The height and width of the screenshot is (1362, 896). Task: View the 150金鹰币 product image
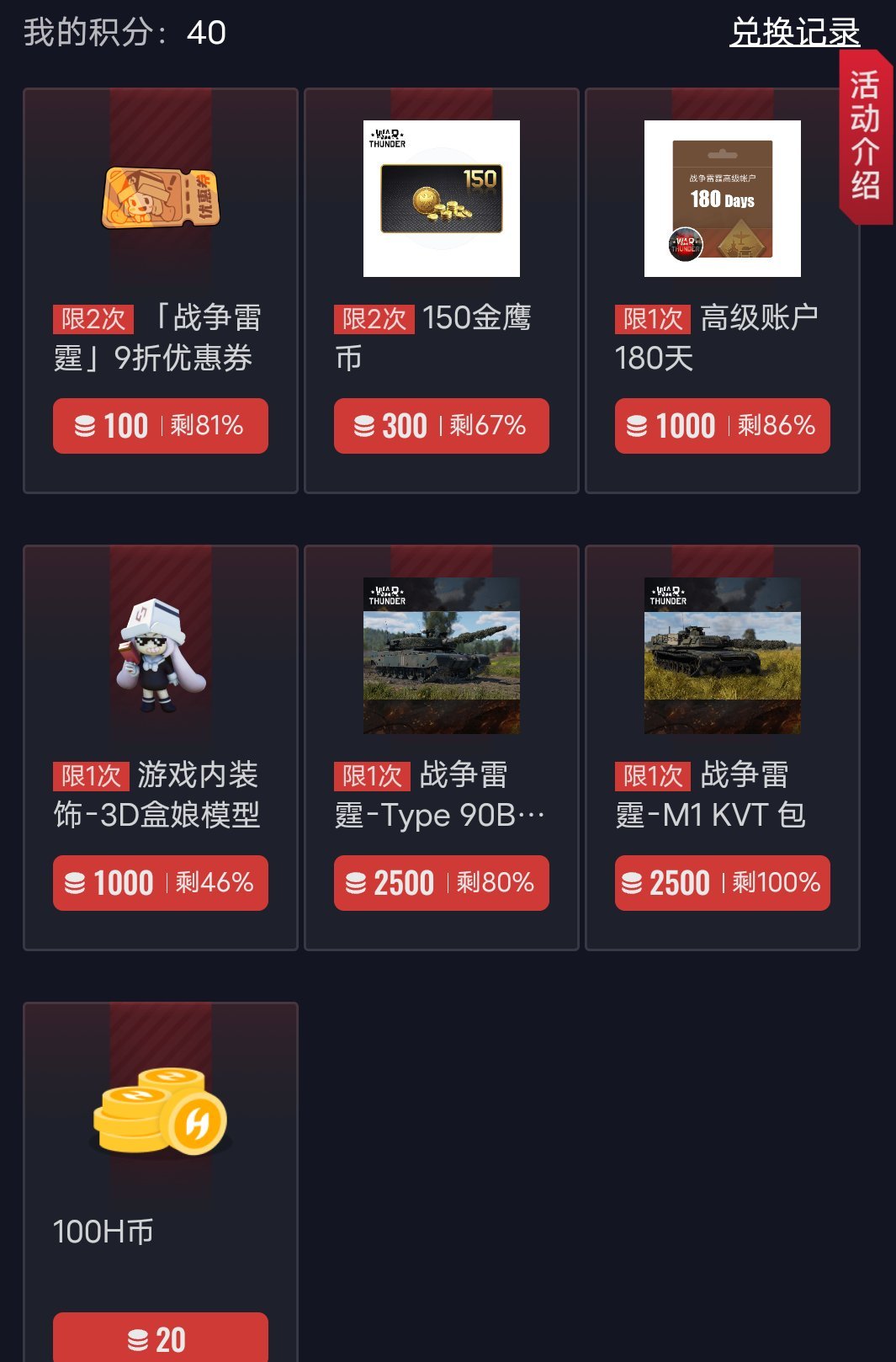(442, 199)
